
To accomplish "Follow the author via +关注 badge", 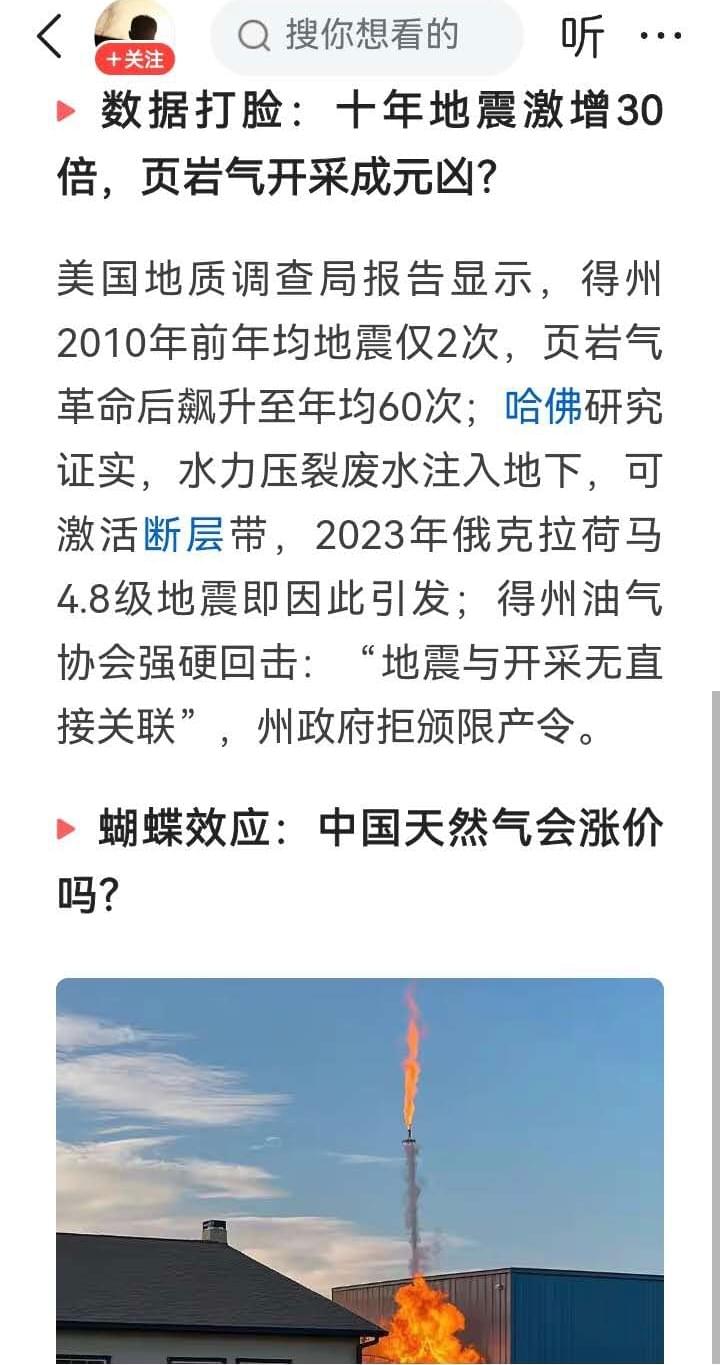I will pos(135,60).
